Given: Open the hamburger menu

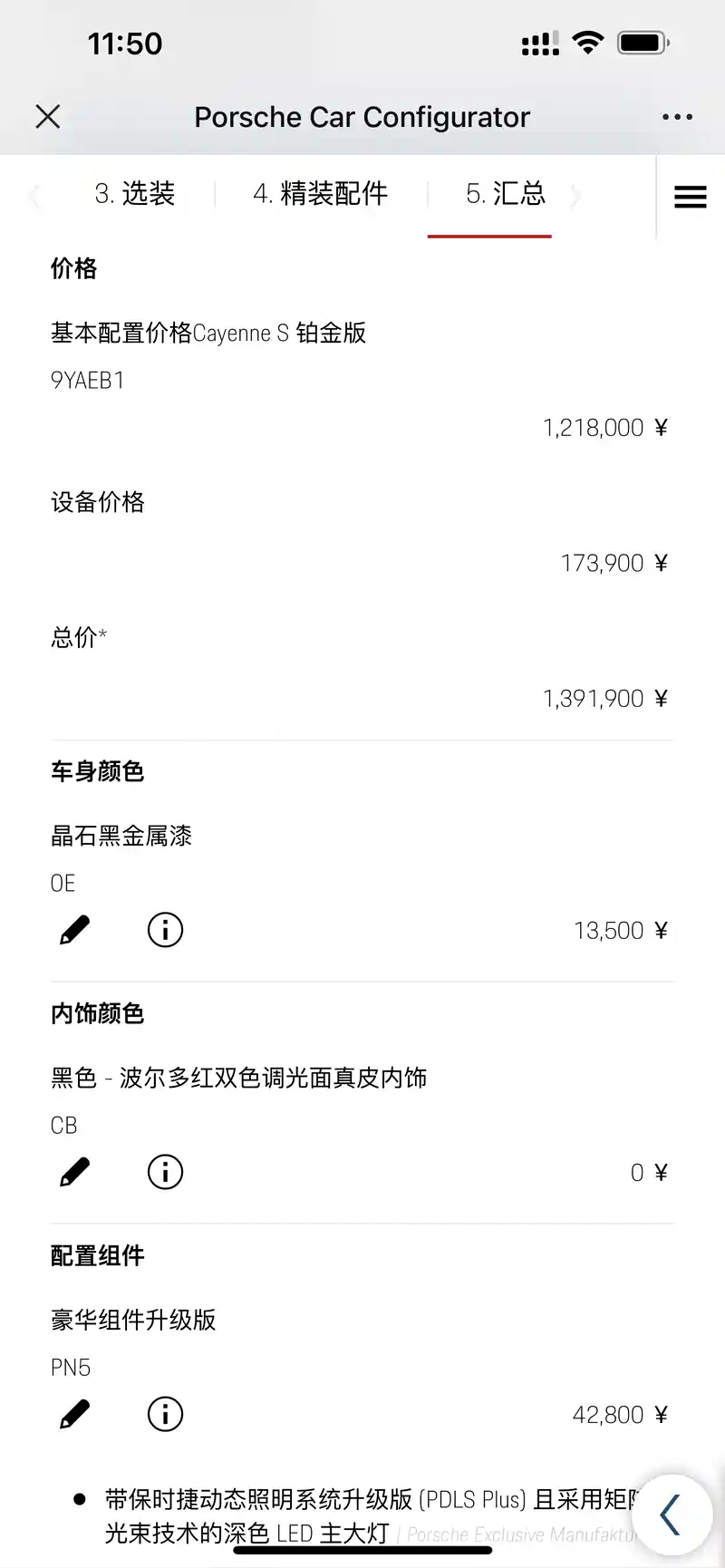Looking at the screenshot, I should point(690,197).
